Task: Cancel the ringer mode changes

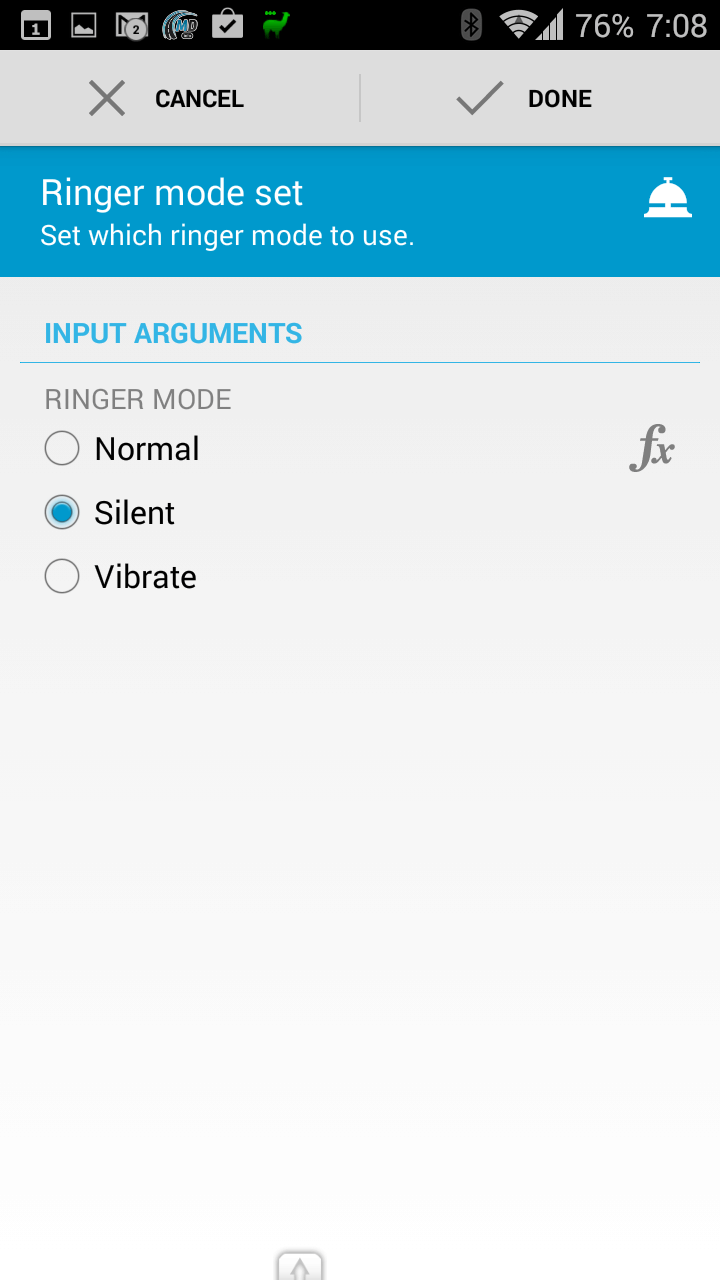Action: (167, 99)
